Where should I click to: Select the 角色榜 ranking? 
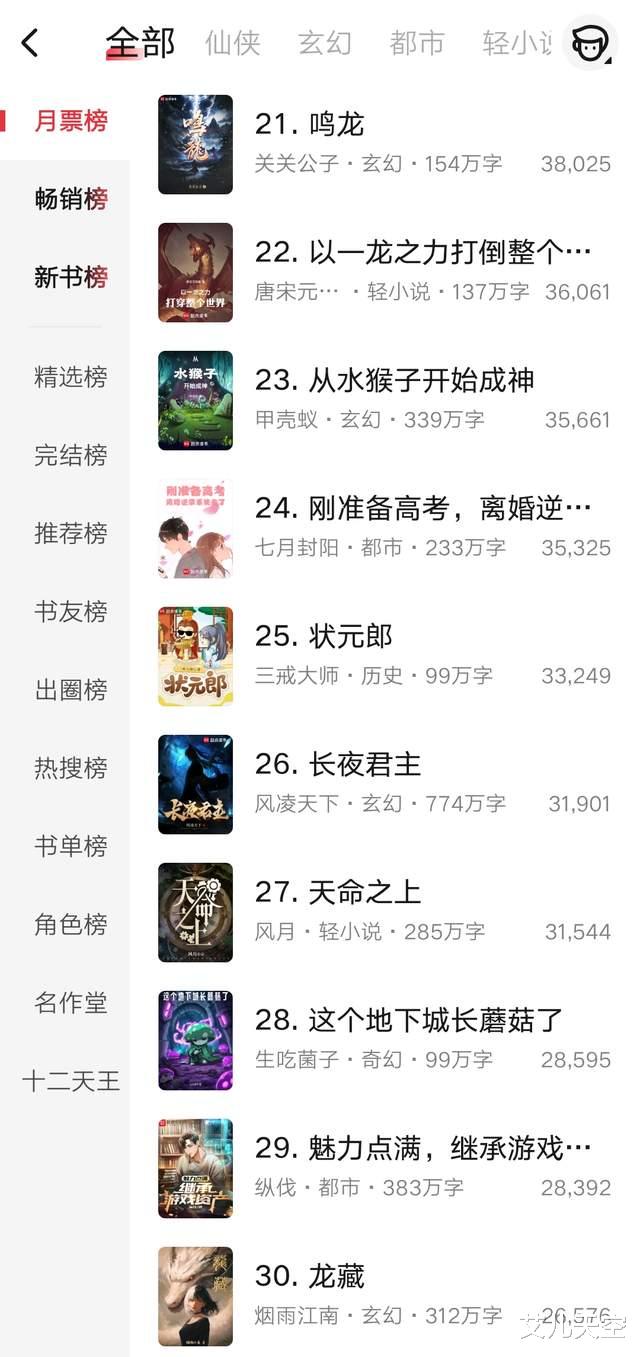pyautogui.click(x=70, y=925)
